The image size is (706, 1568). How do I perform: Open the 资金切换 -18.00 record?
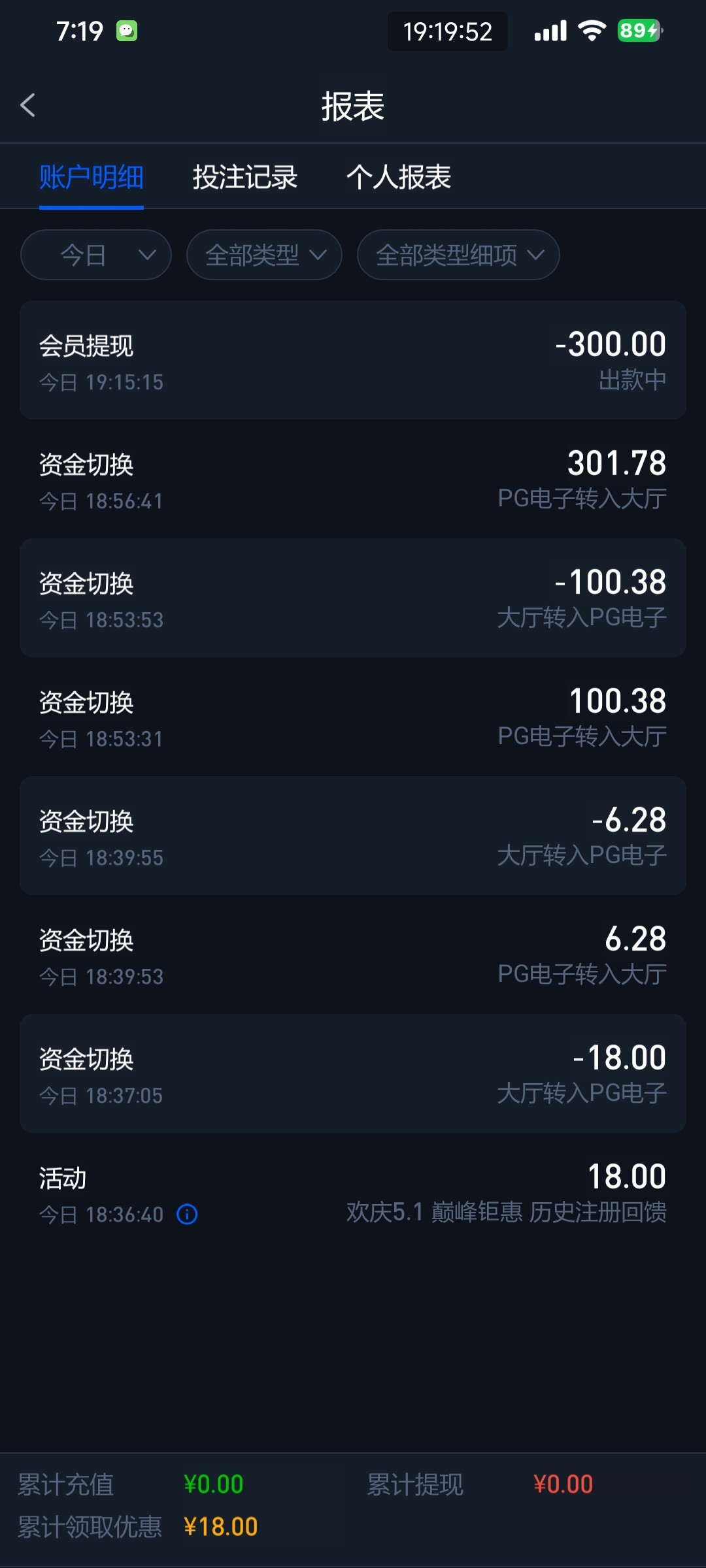coord(353,1073)
